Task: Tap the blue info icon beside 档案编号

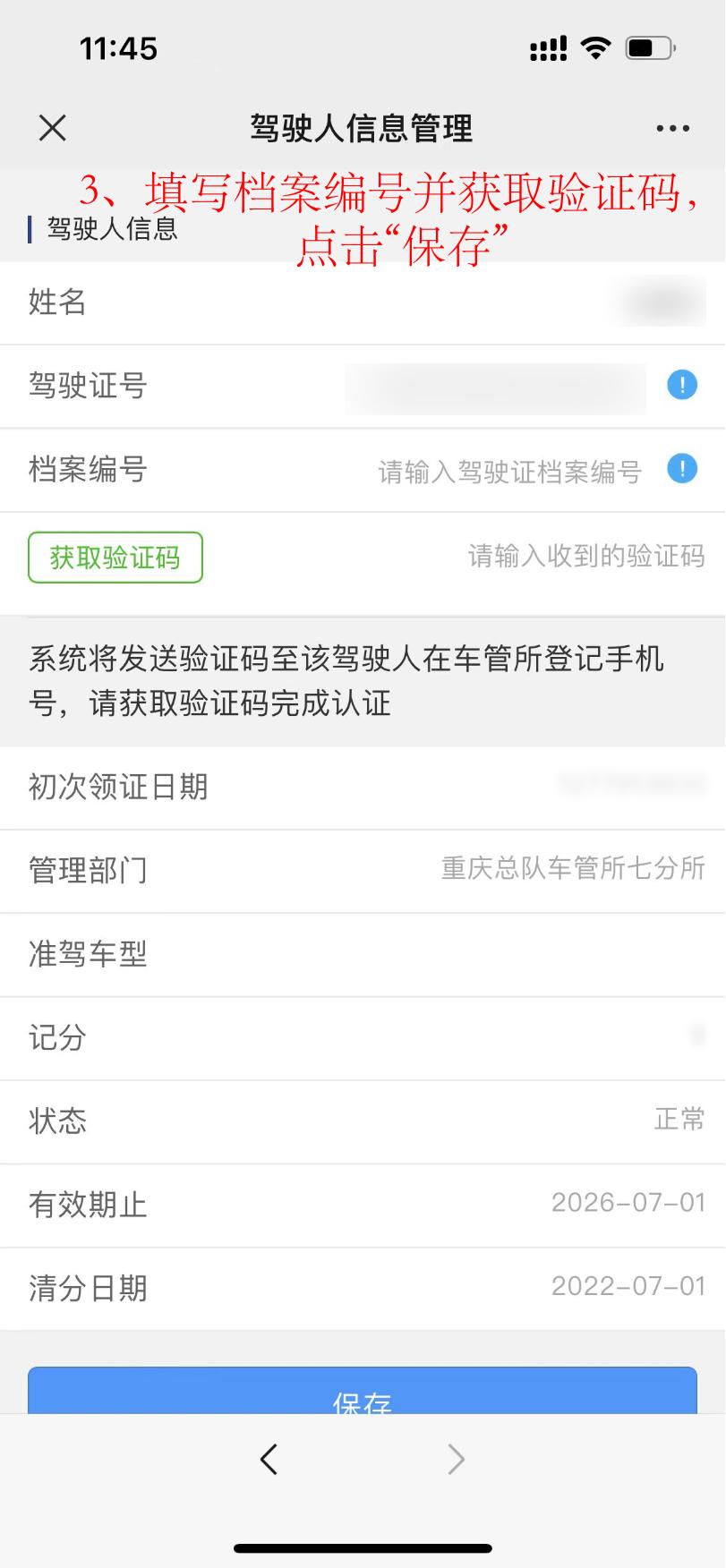Action: tap(681, 469)
